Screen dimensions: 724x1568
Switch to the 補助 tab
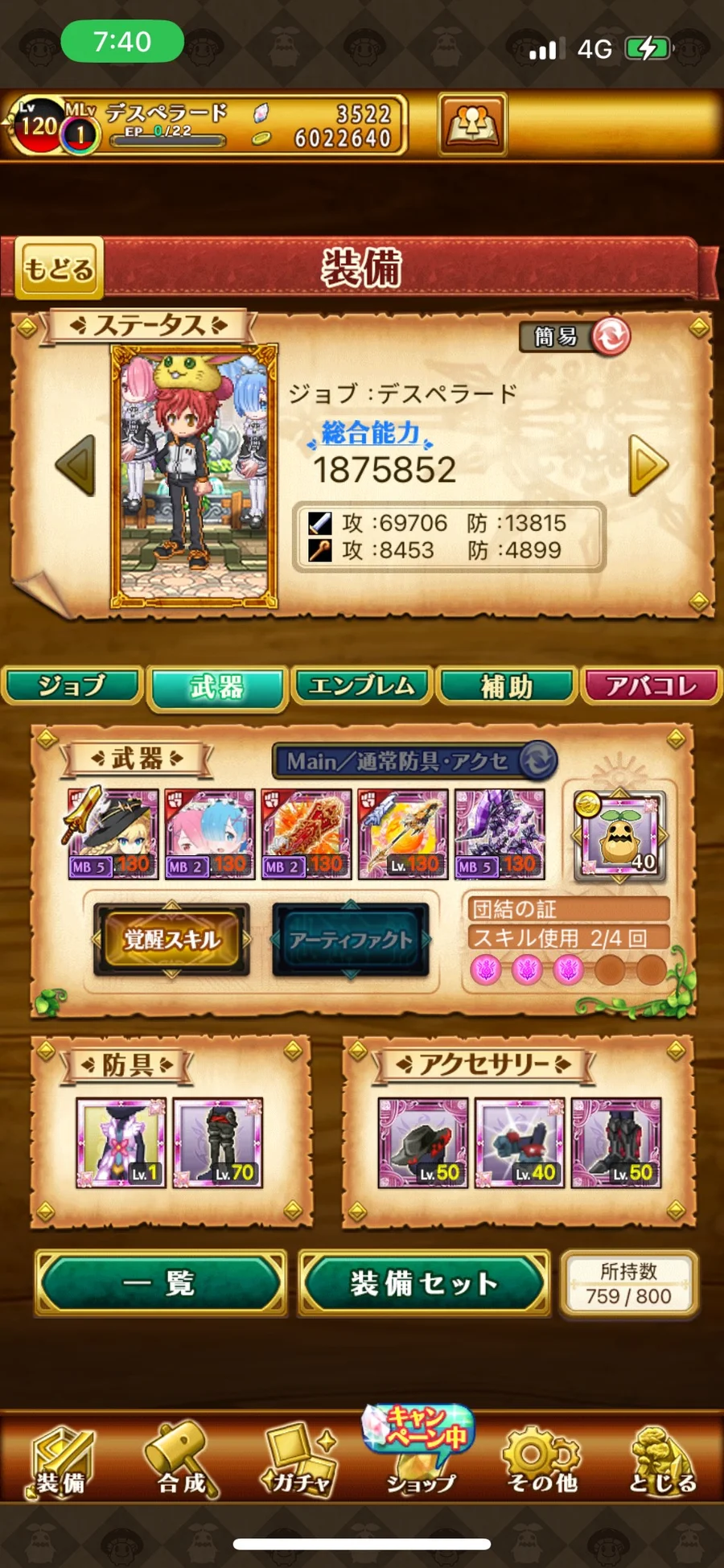[507, 686]
